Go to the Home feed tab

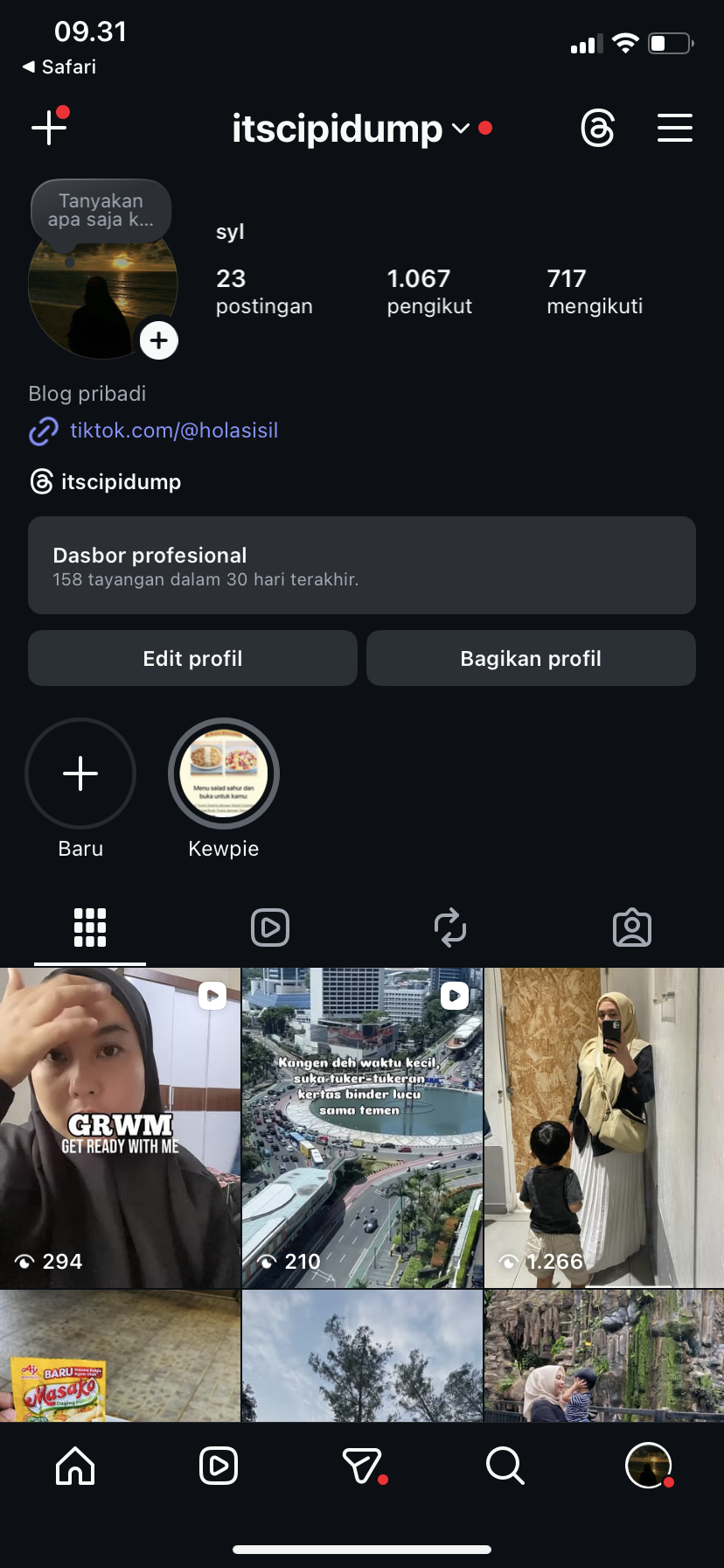coord(75,1466)
